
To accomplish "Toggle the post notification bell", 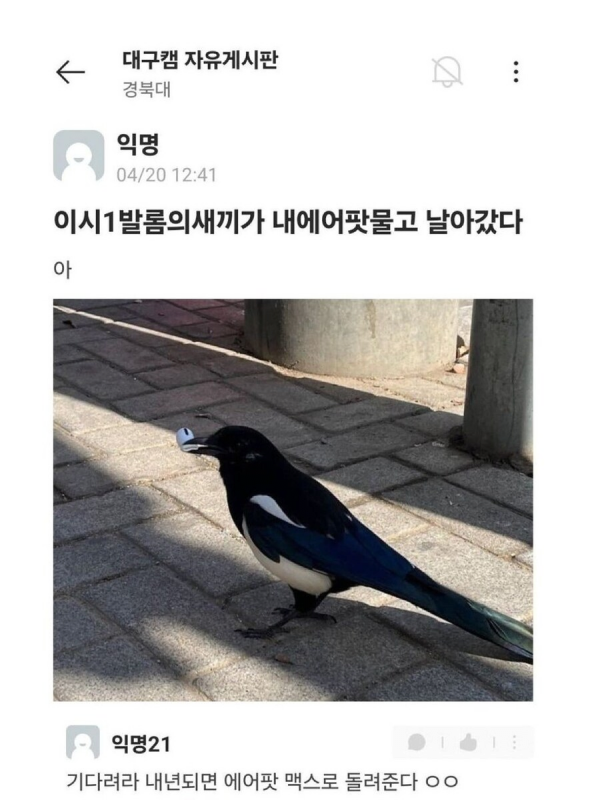I will pyautogui.click(x=447, y=72).
